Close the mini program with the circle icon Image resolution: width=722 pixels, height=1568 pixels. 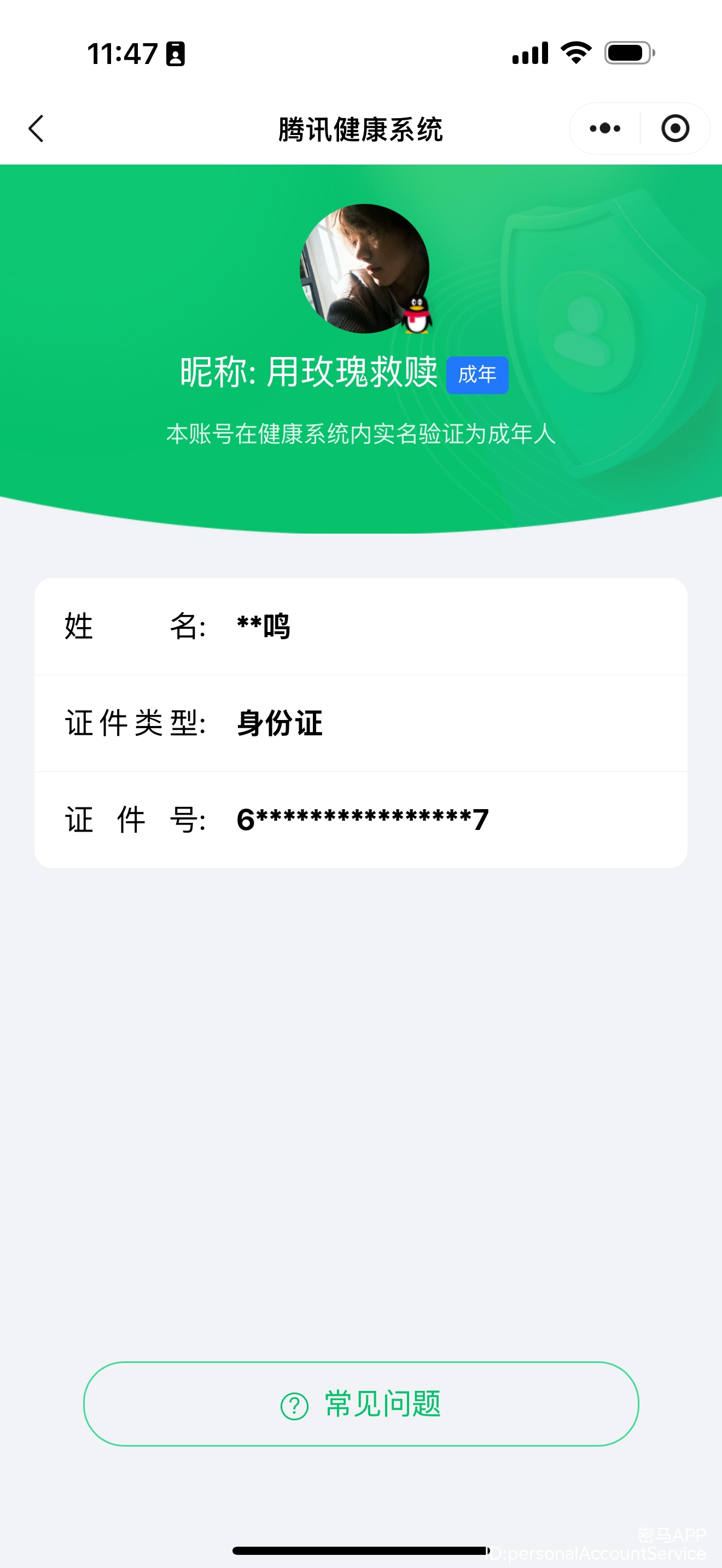[x=674, y=128]
